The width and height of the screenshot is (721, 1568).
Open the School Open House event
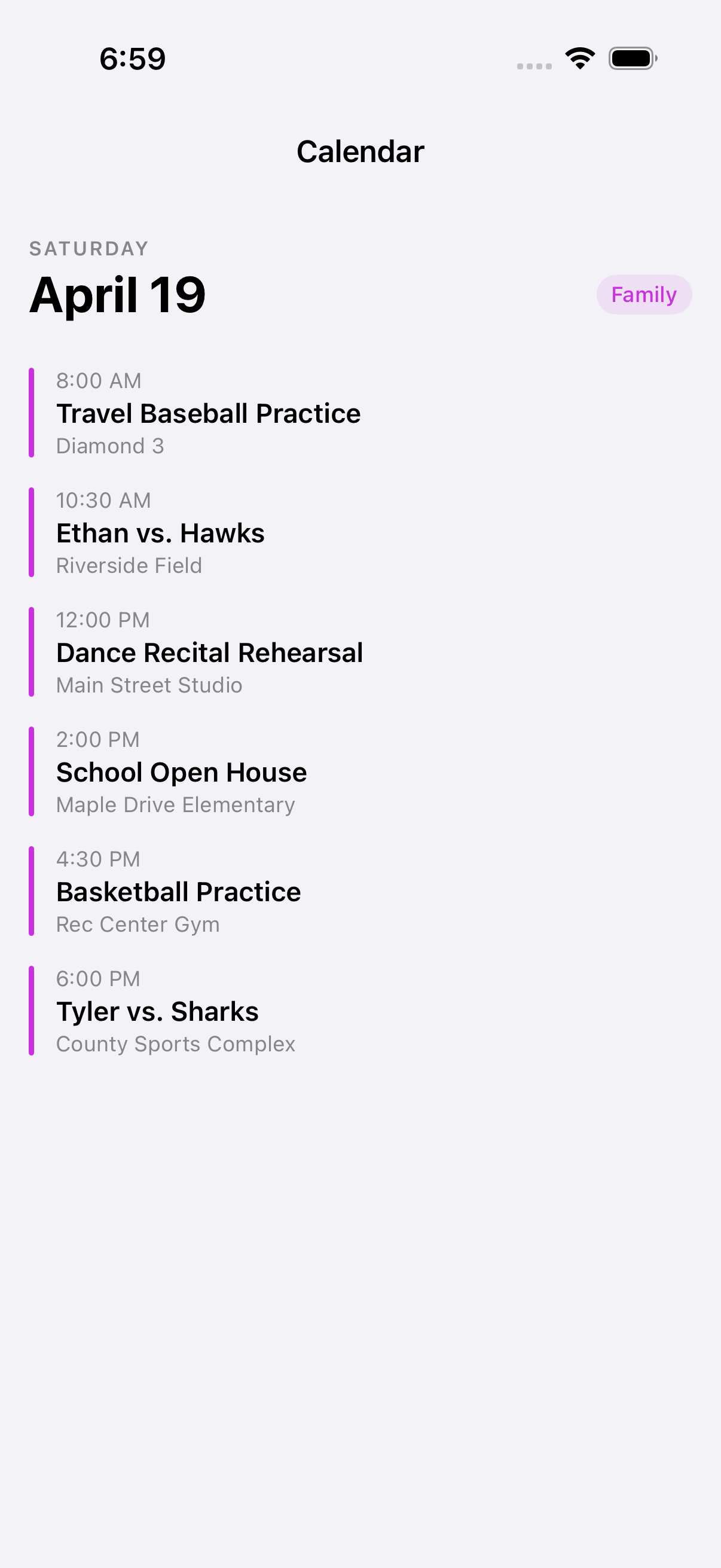181,771
